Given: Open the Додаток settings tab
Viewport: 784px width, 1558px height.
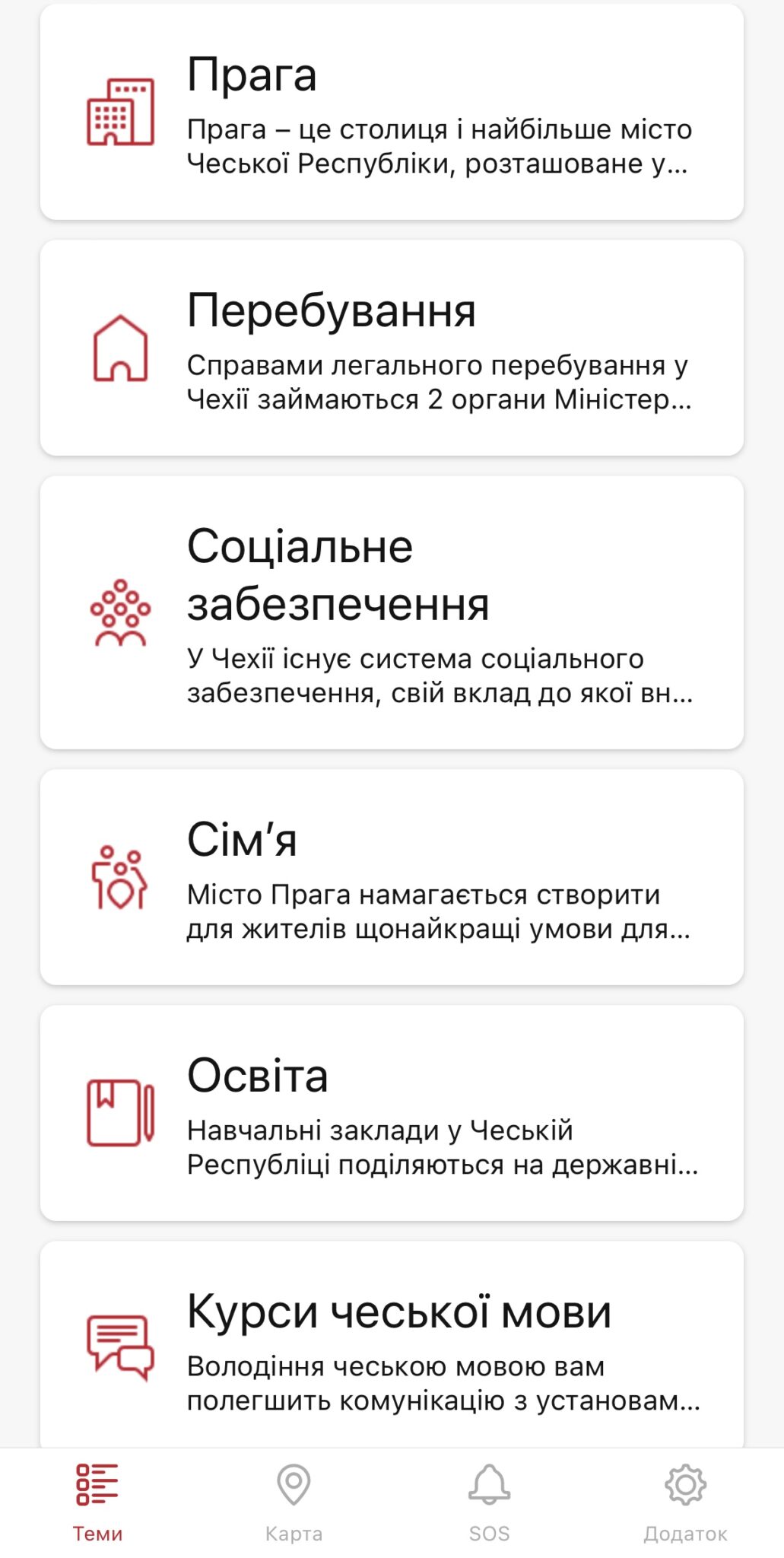Looking at the screenshot, I should 685,1502.
